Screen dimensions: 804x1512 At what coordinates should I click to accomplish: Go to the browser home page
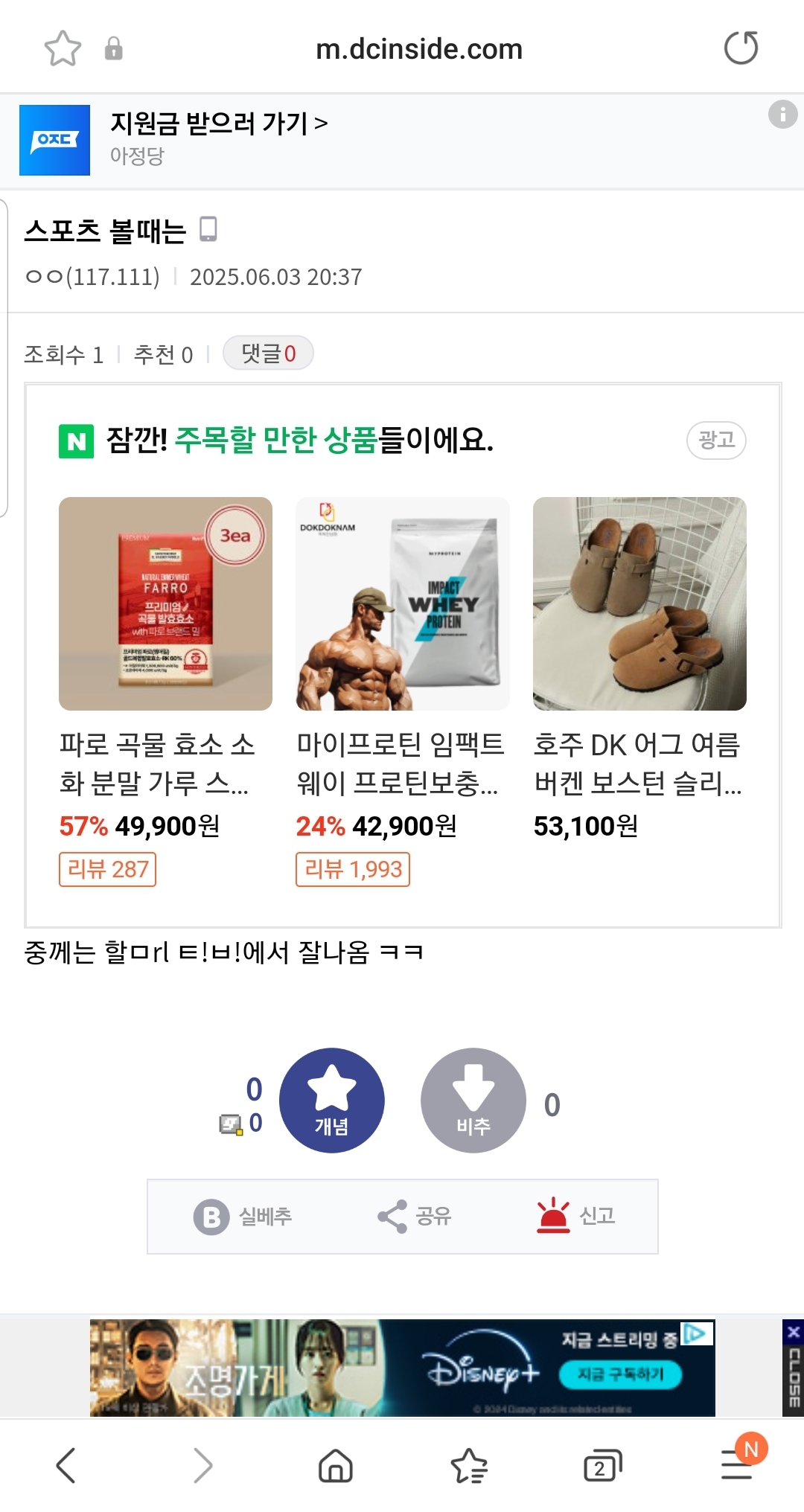pos(335,1466)
